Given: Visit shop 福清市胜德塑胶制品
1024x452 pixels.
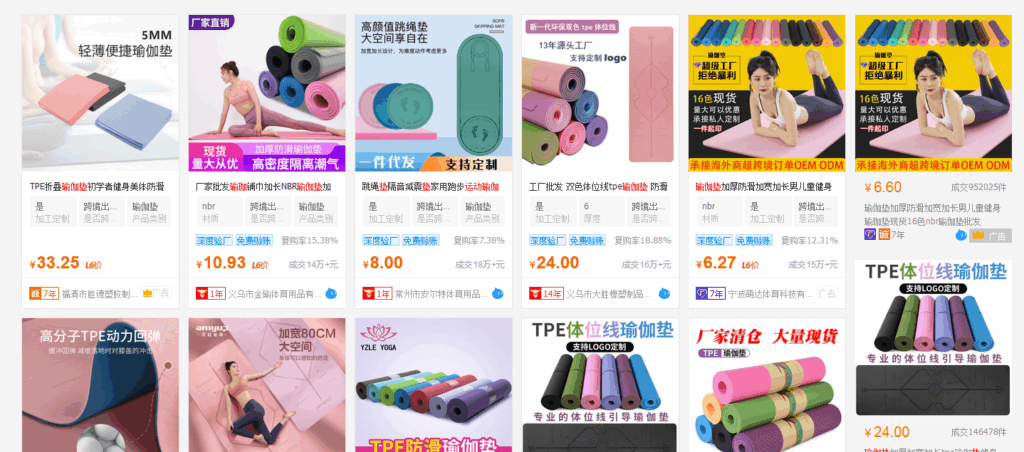Looking at the screenshot, I should coord(100,294).
